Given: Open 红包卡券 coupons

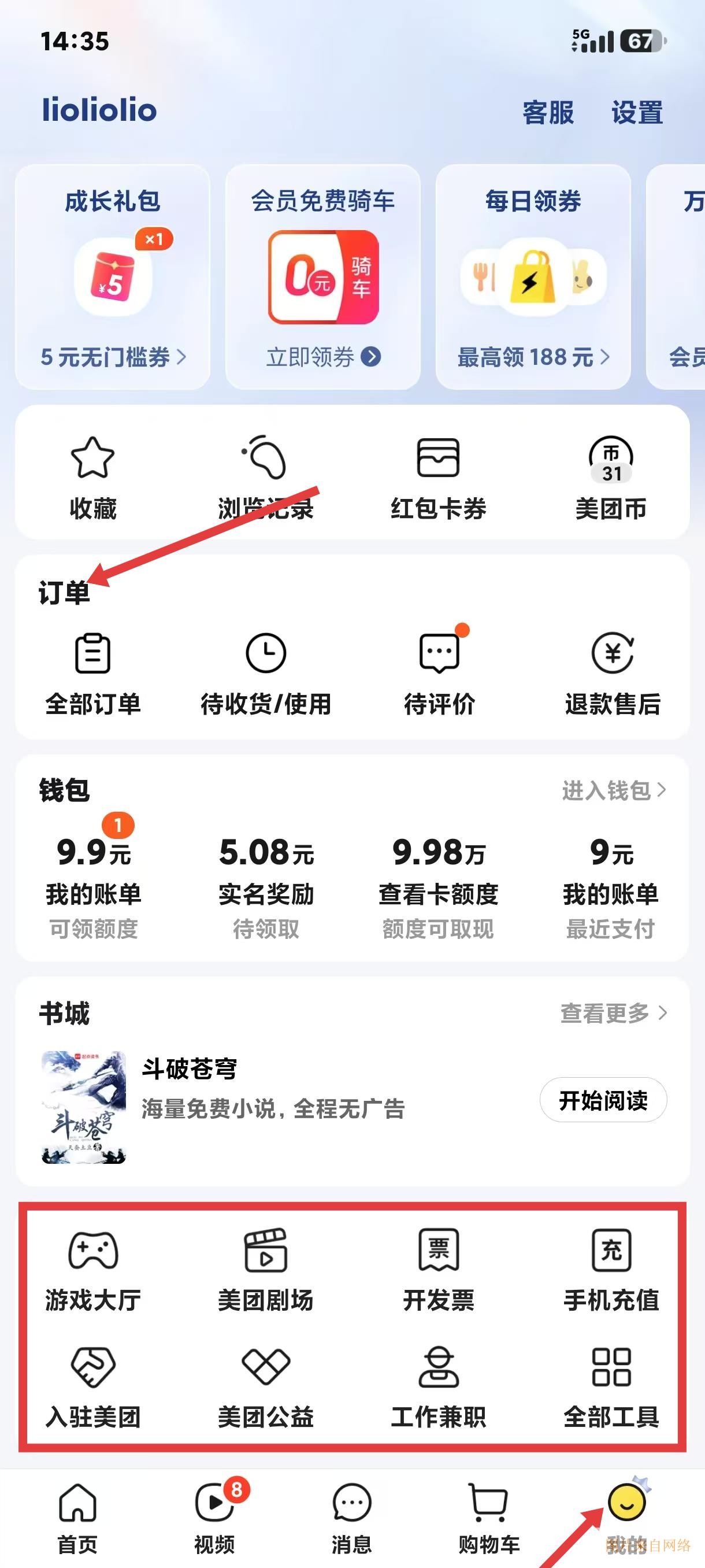Looking at the screenshot, I should tap(438, 478).
